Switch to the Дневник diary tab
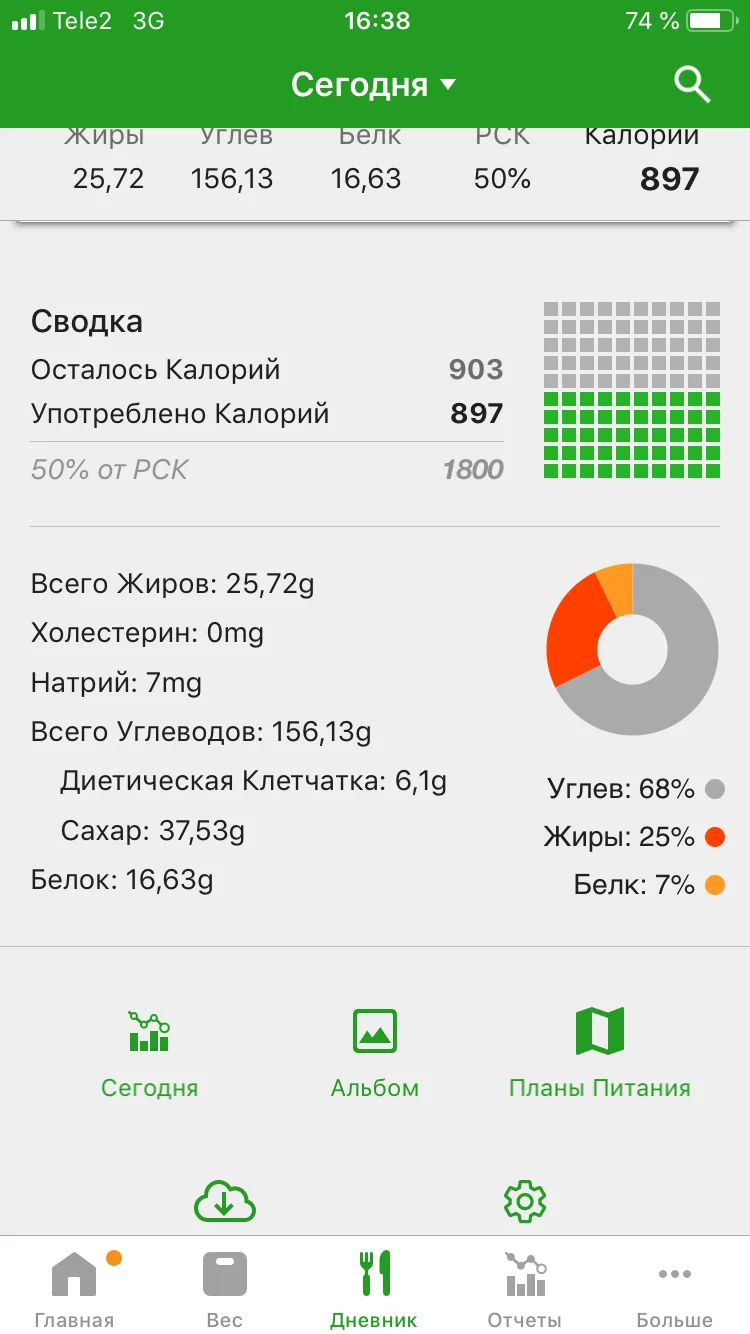Screen dimensions: 750x1334 tap(374, 1285)
